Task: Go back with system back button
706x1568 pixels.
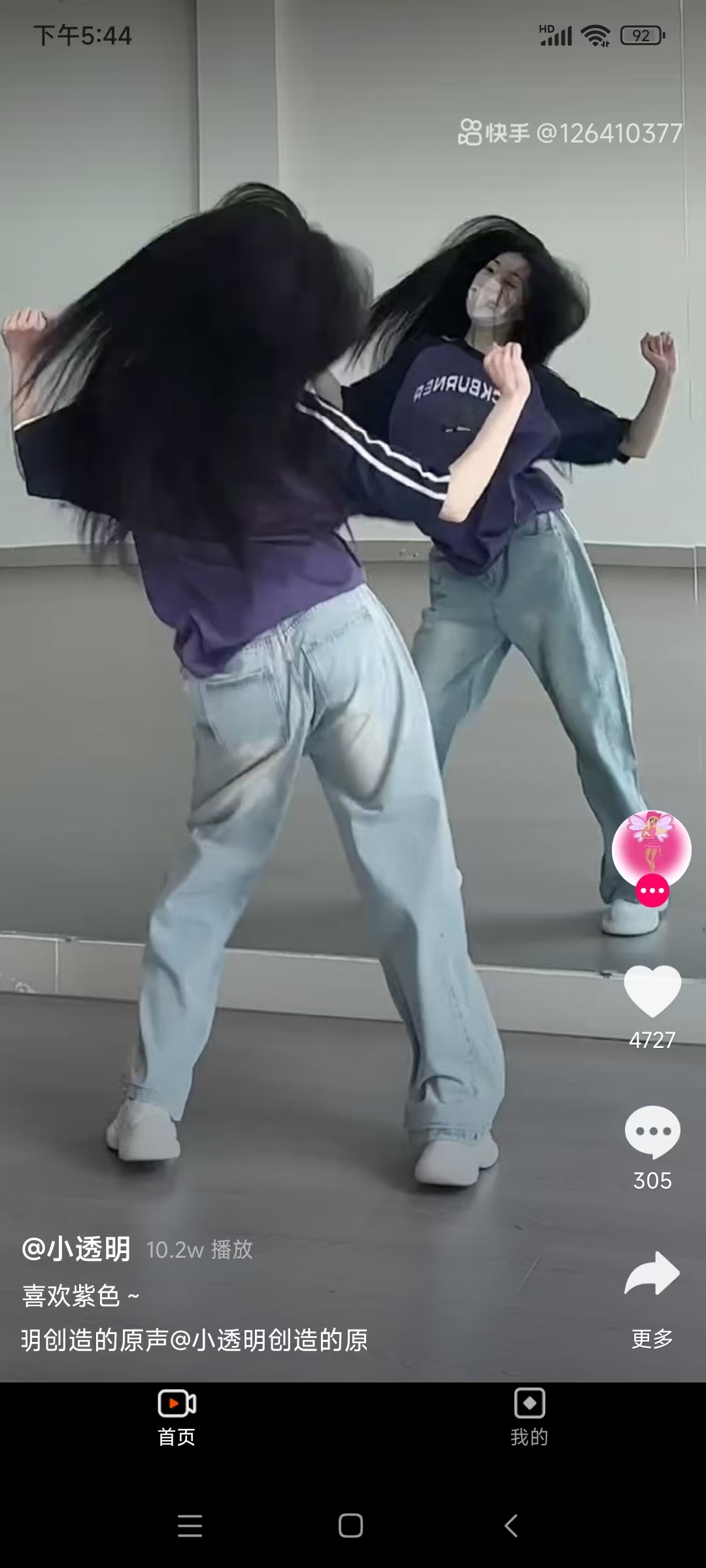Action: coord(512,1526)
